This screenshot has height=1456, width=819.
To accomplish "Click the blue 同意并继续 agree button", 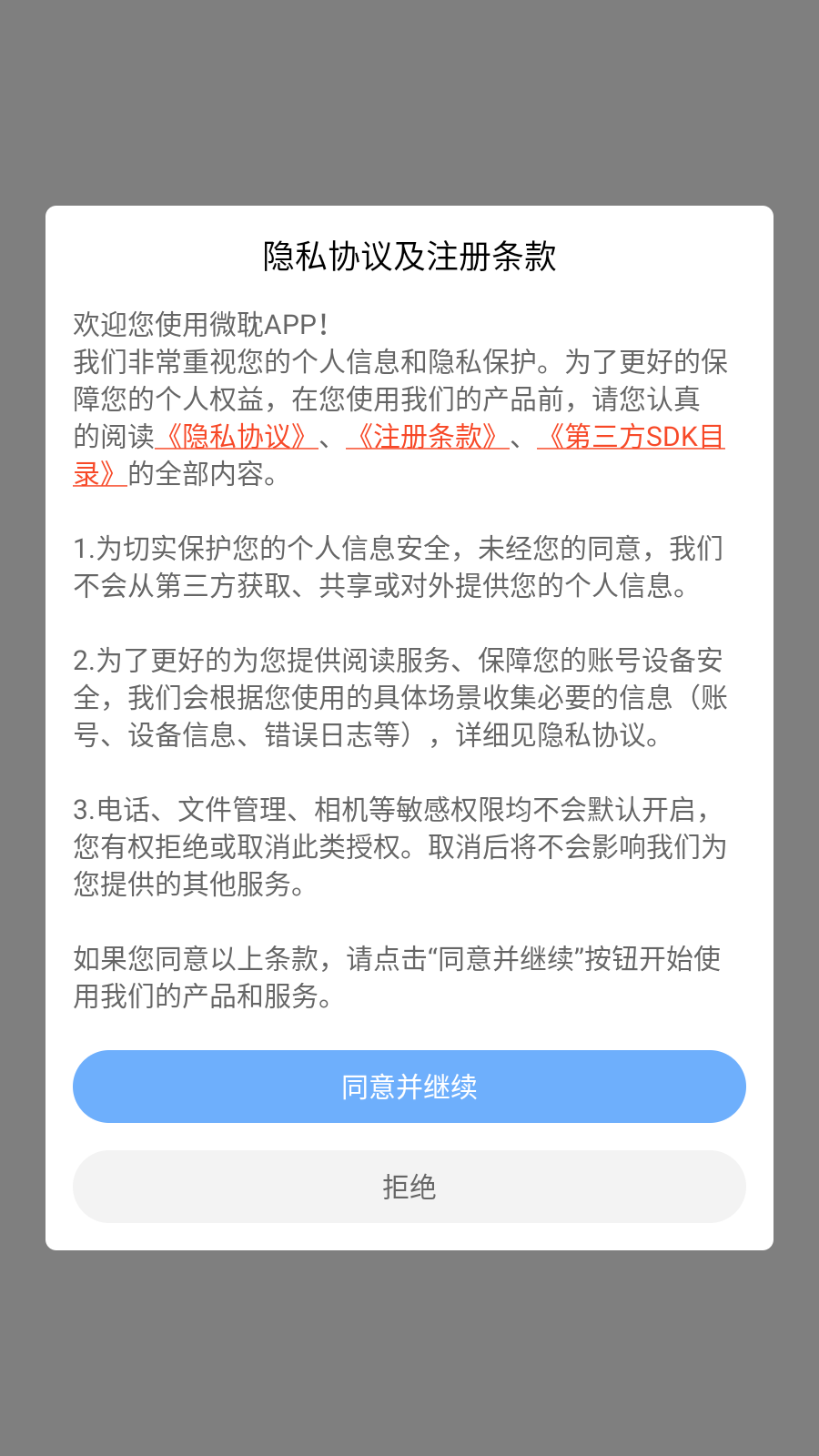I will 409,1086.
